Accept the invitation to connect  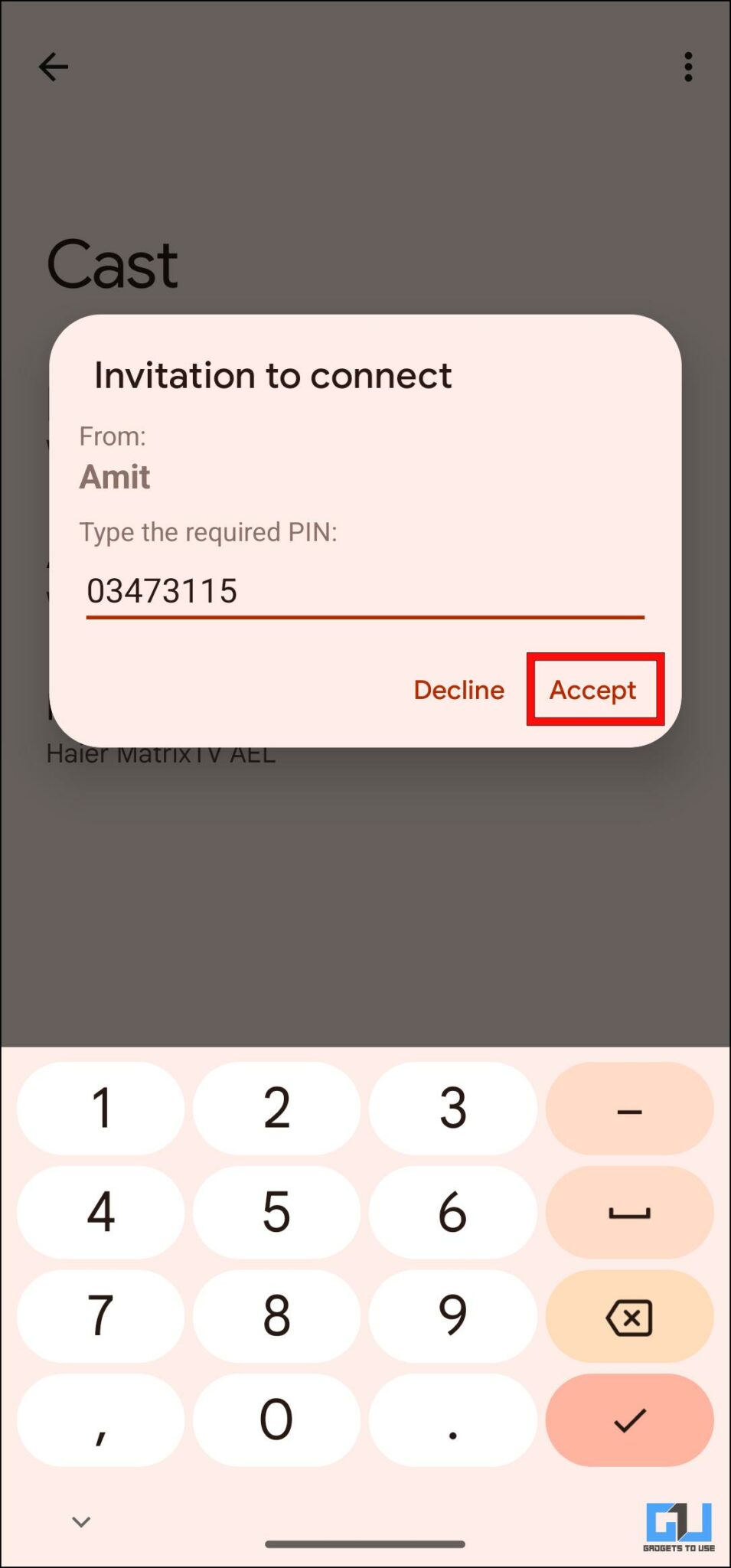593,690
